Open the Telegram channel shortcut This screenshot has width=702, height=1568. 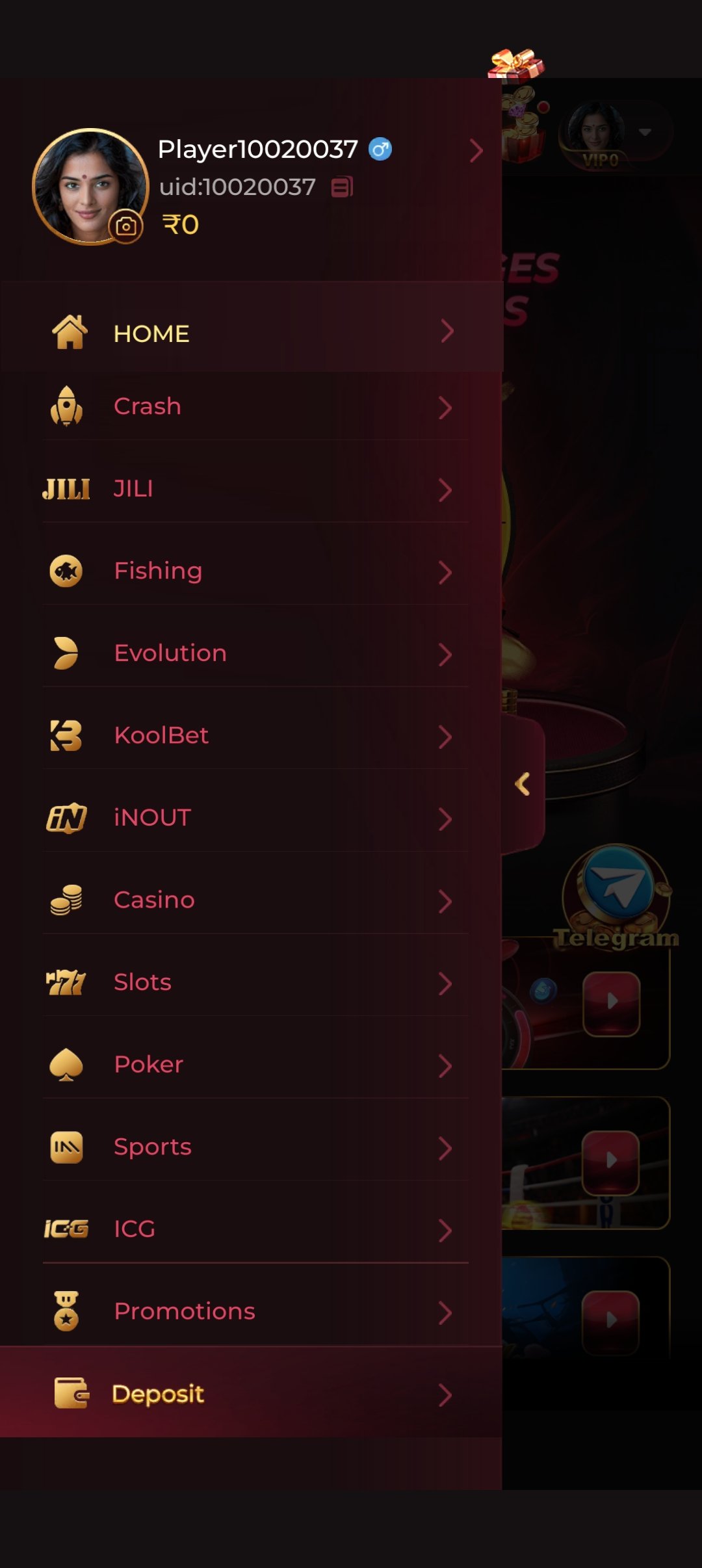616,897
